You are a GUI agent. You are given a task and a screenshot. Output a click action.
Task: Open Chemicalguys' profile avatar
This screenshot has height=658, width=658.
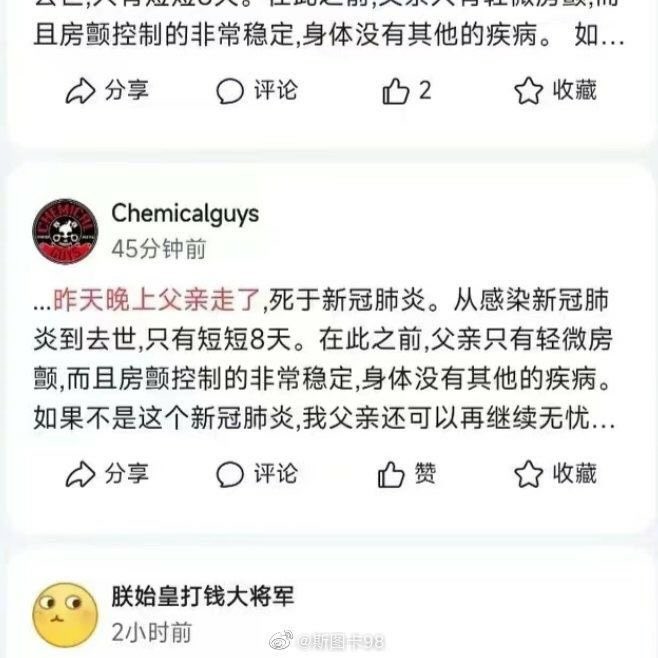65,231
